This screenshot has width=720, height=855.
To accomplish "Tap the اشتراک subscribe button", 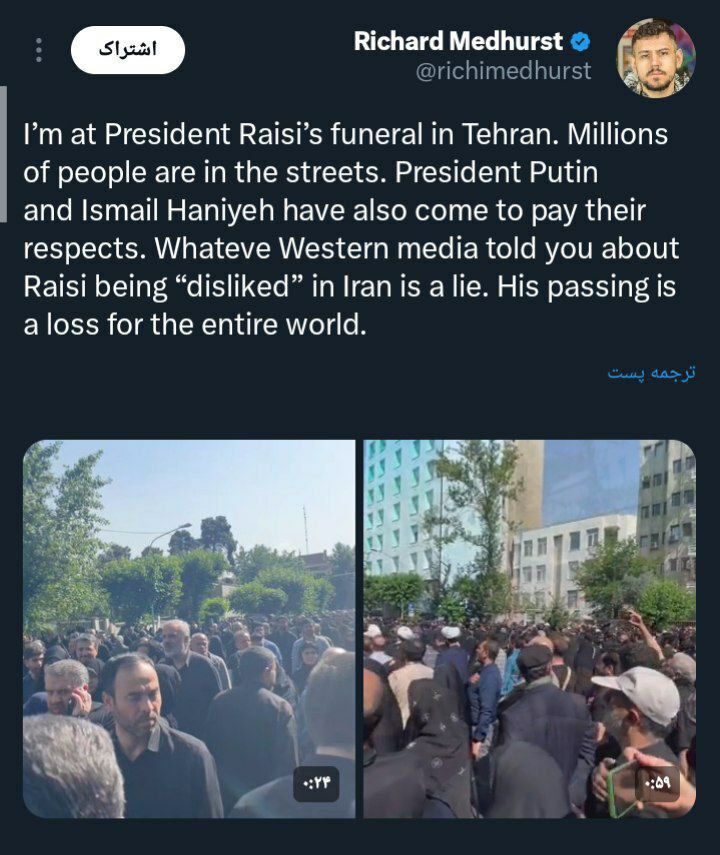I will coord(128,50).
